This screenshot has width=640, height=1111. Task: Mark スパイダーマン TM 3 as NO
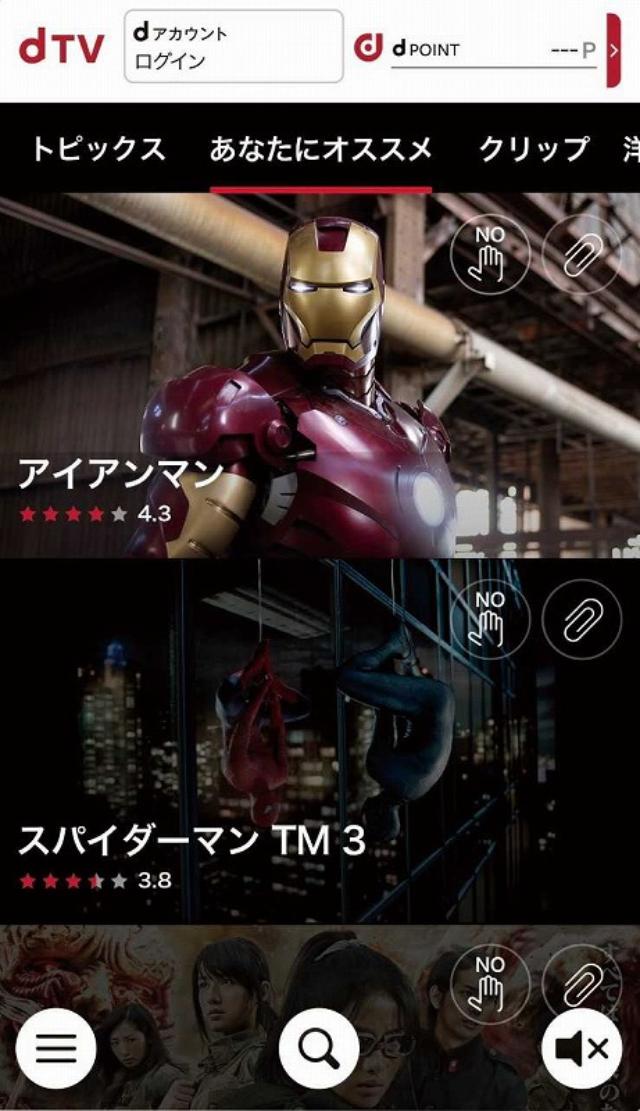click(x=490, y=619)
